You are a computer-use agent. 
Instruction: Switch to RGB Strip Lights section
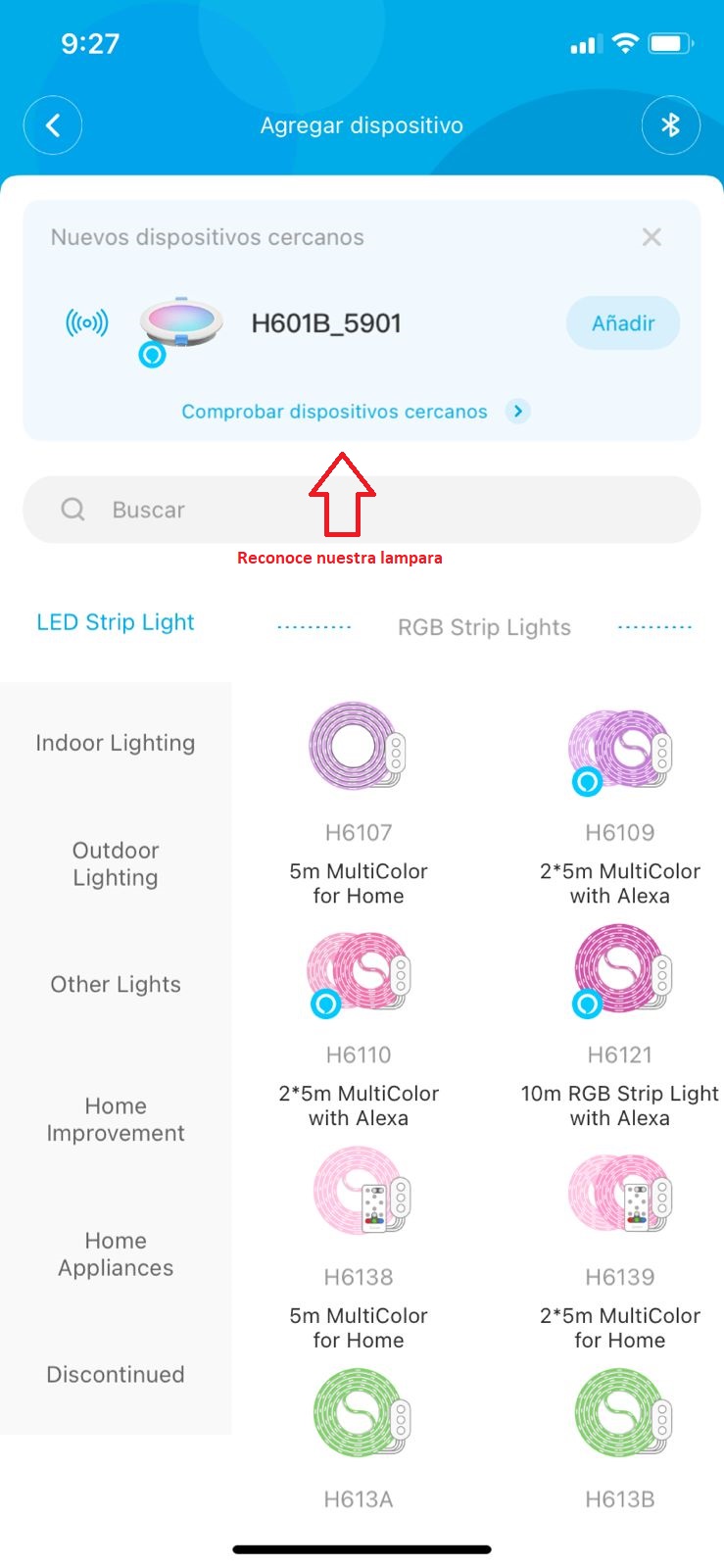[x=484, y=627]
